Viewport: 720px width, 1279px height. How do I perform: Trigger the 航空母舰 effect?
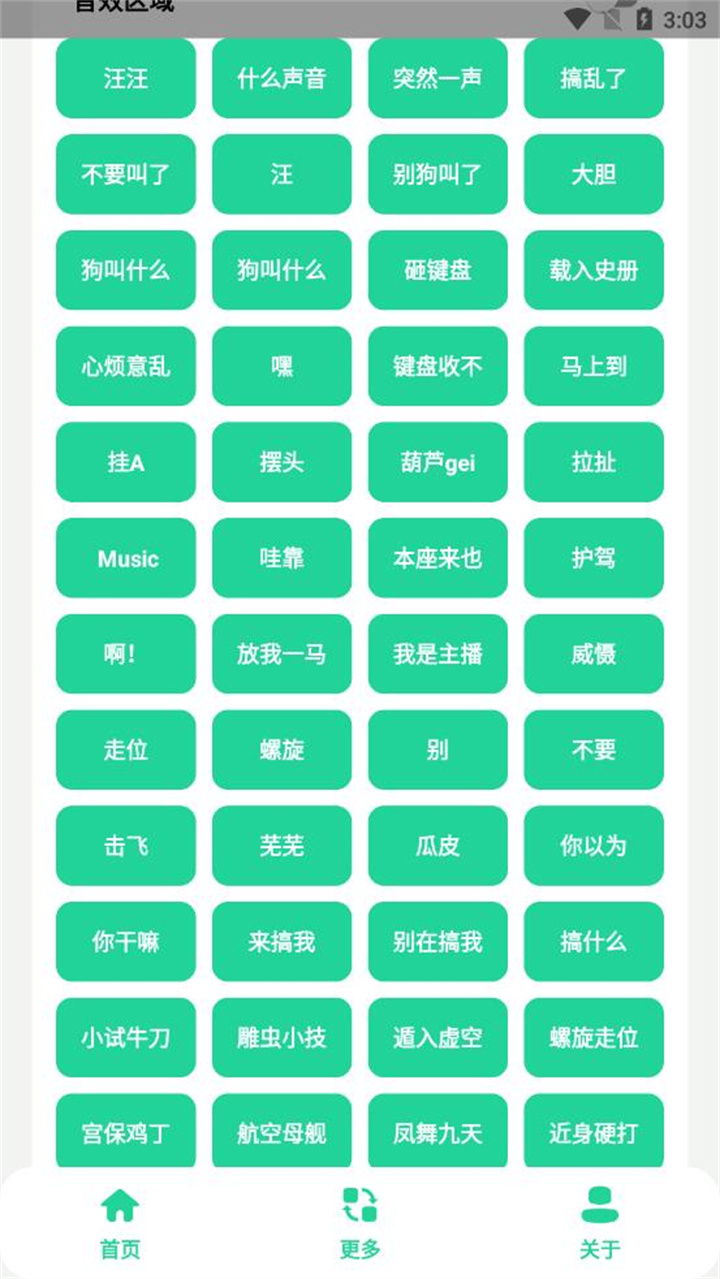click(281, 1133)
